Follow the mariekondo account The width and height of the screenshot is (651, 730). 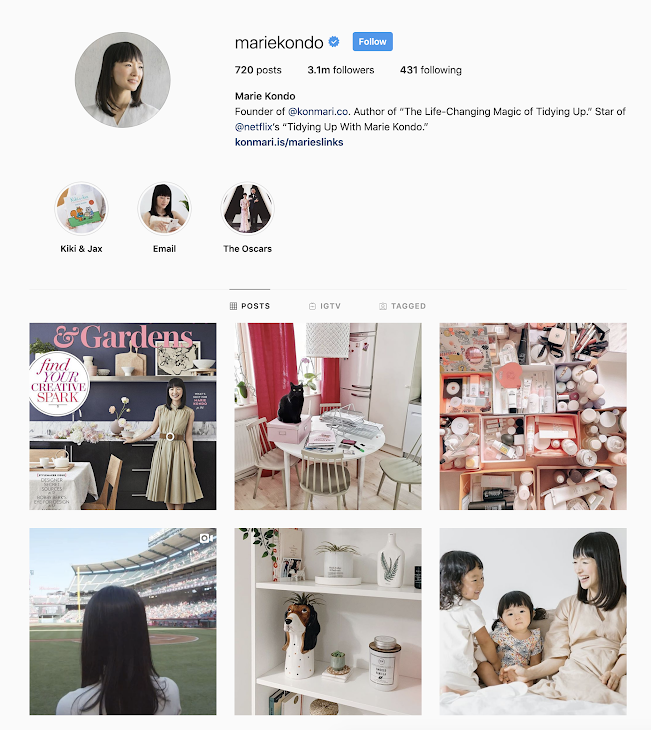(372, 42)
